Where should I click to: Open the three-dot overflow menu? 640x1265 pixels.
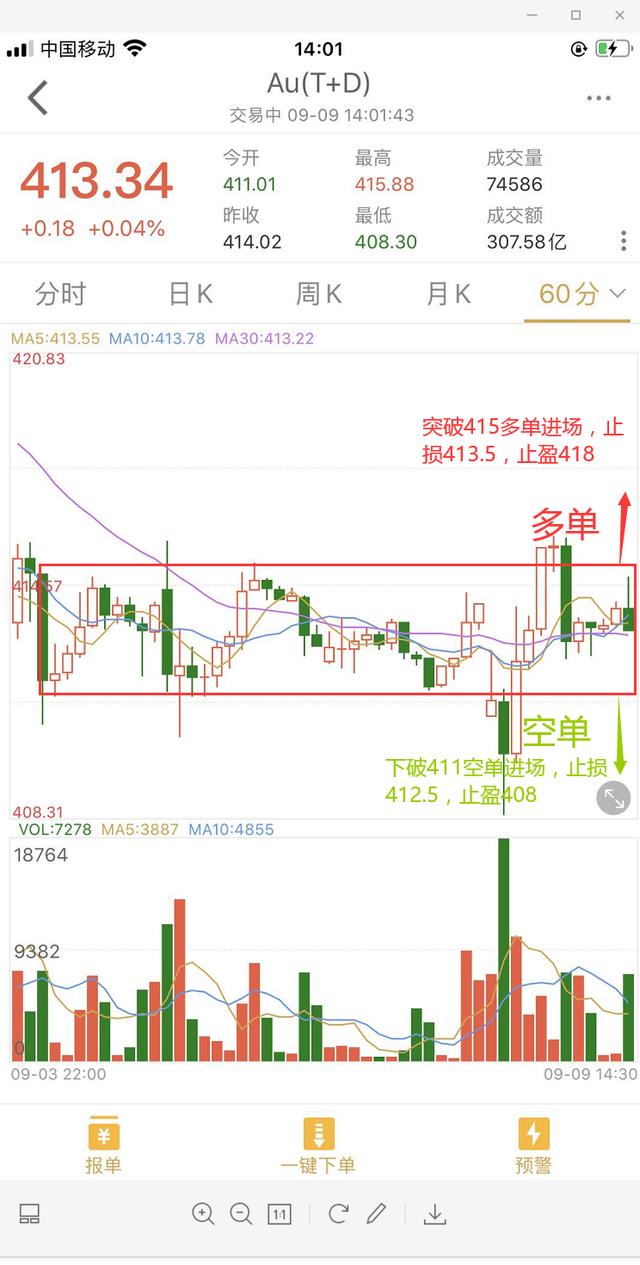(x=598, y=98)
